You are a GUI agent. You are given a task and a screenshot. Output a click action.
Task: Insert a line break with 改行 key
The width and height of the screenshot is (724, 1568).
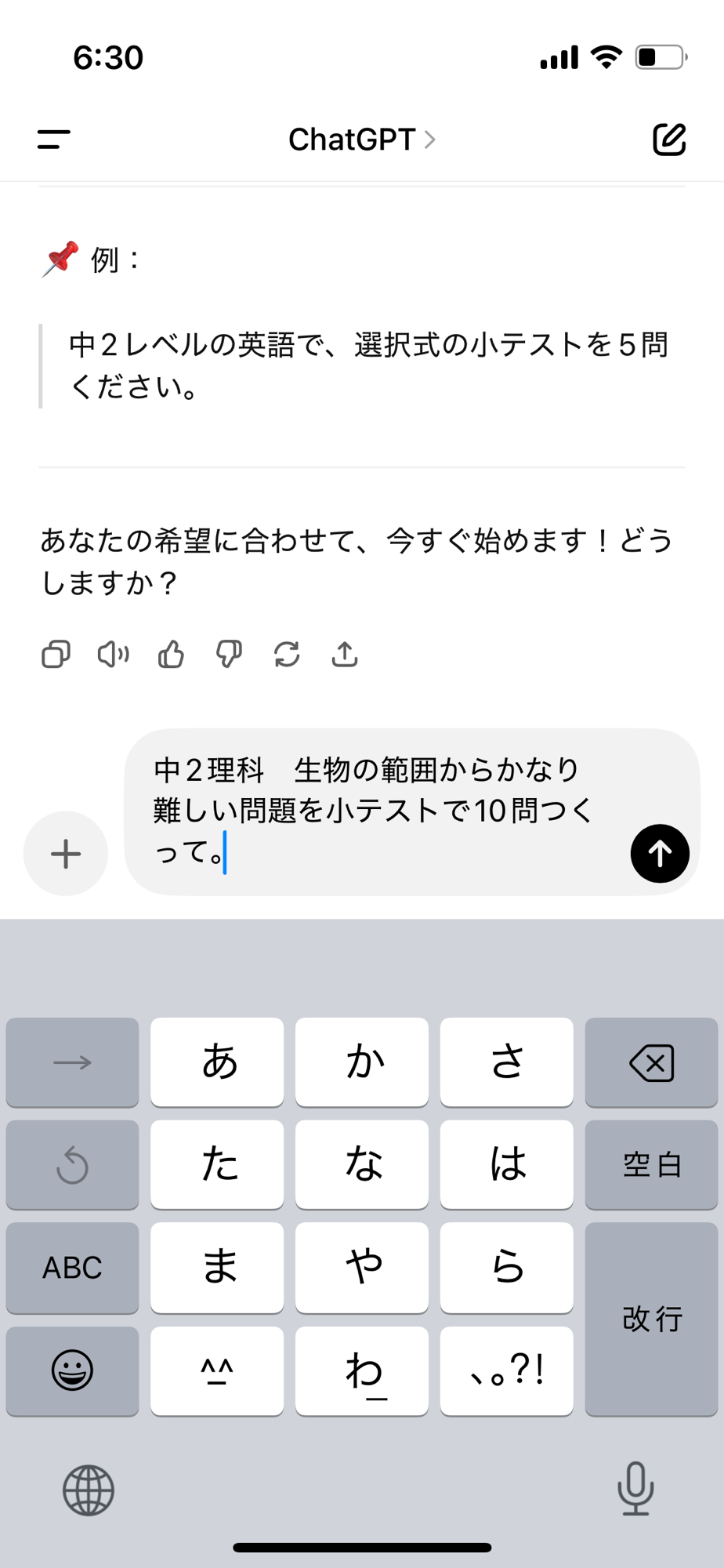(651, 1319)
